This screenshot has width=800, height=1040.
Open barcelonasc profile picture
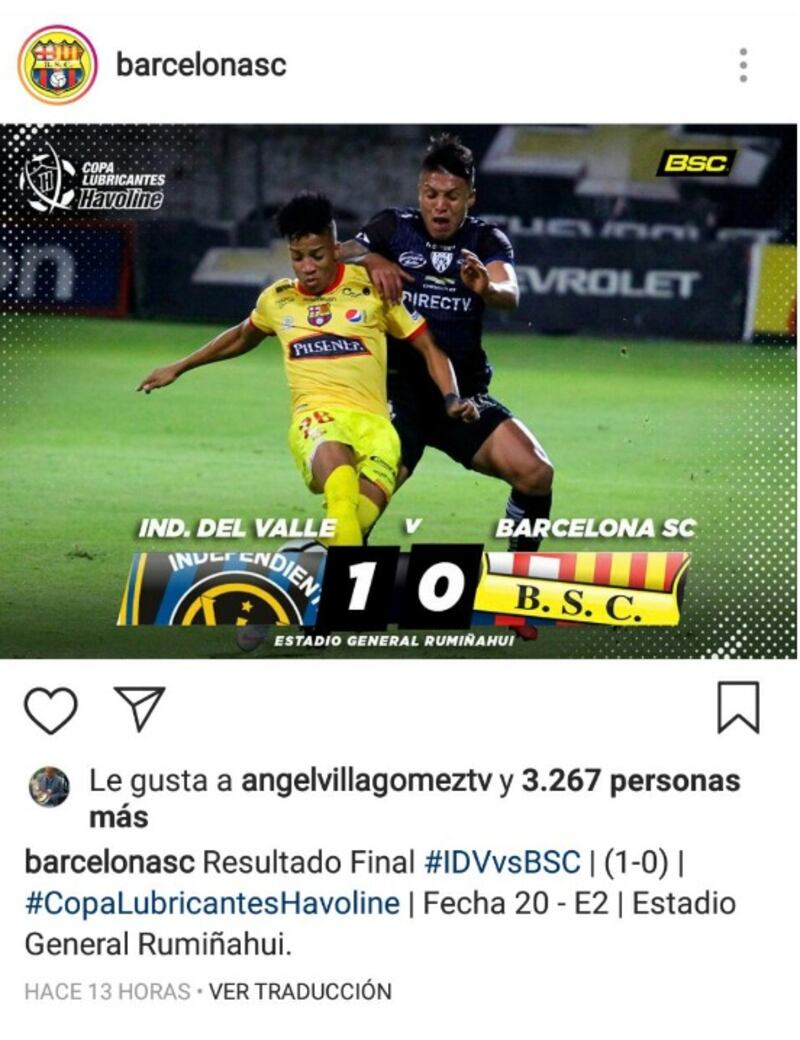pos(57,65)
